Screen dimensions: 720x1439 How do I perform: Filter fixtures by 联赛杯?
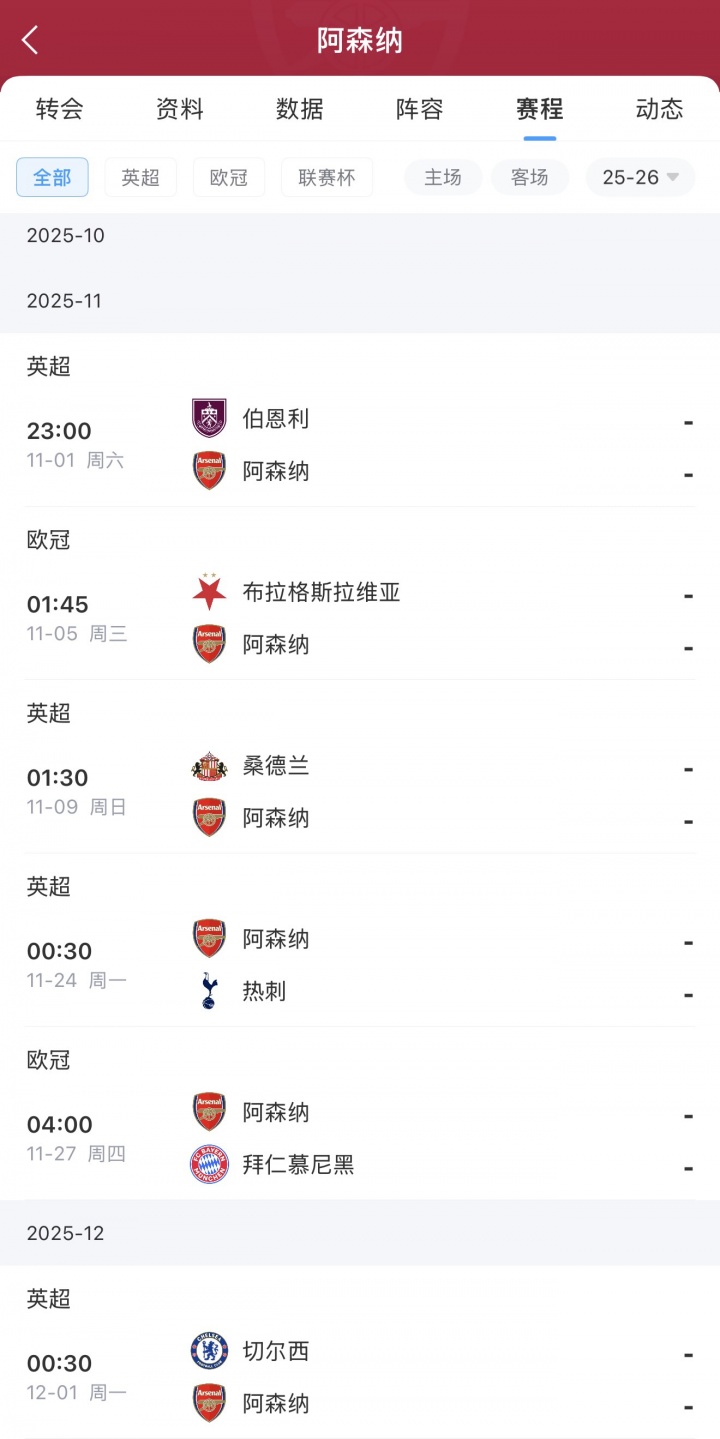(327, 177)
